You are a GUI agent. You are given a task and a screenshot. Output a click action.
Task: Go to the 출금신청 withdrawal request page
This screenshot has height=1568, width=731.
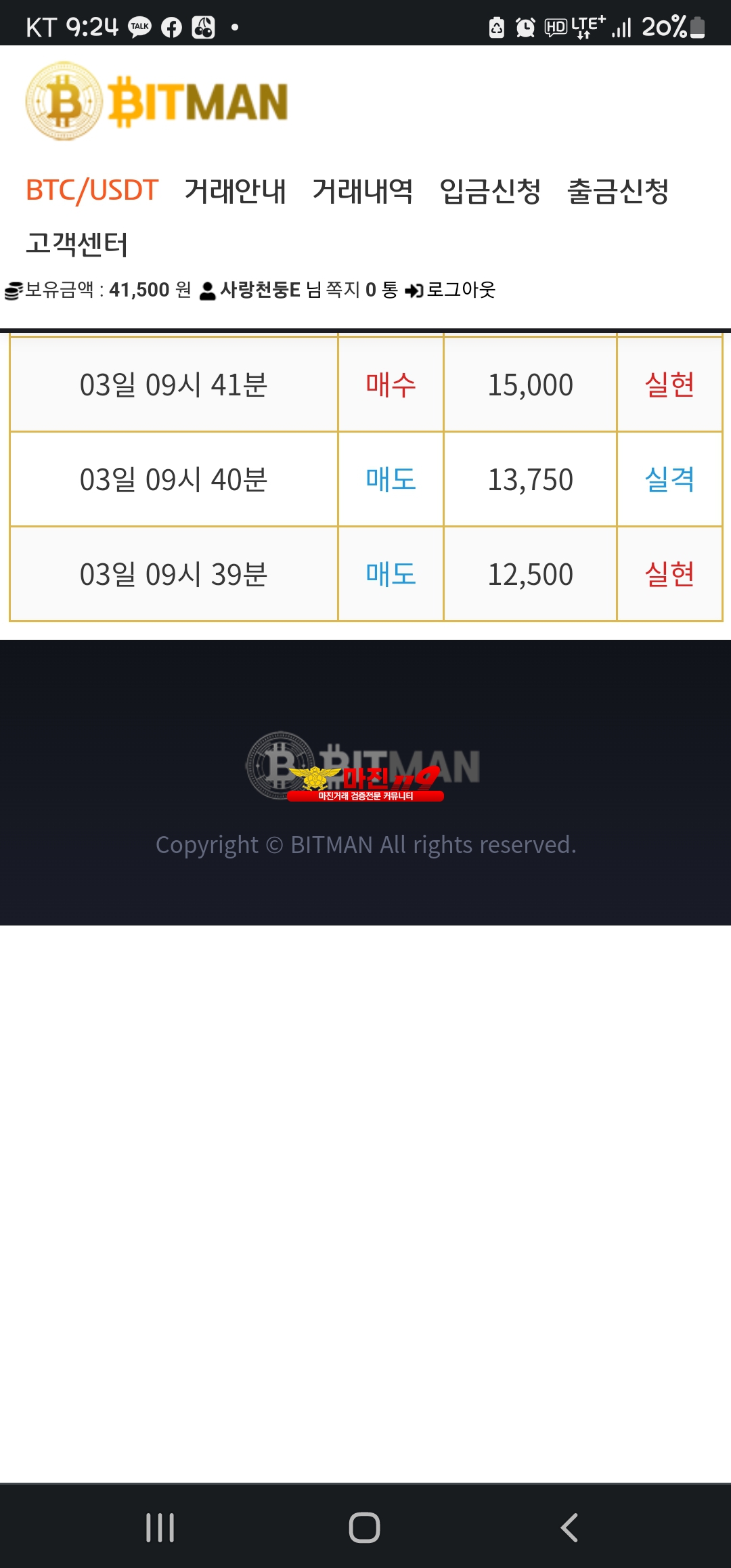click(x=618, y=190)
